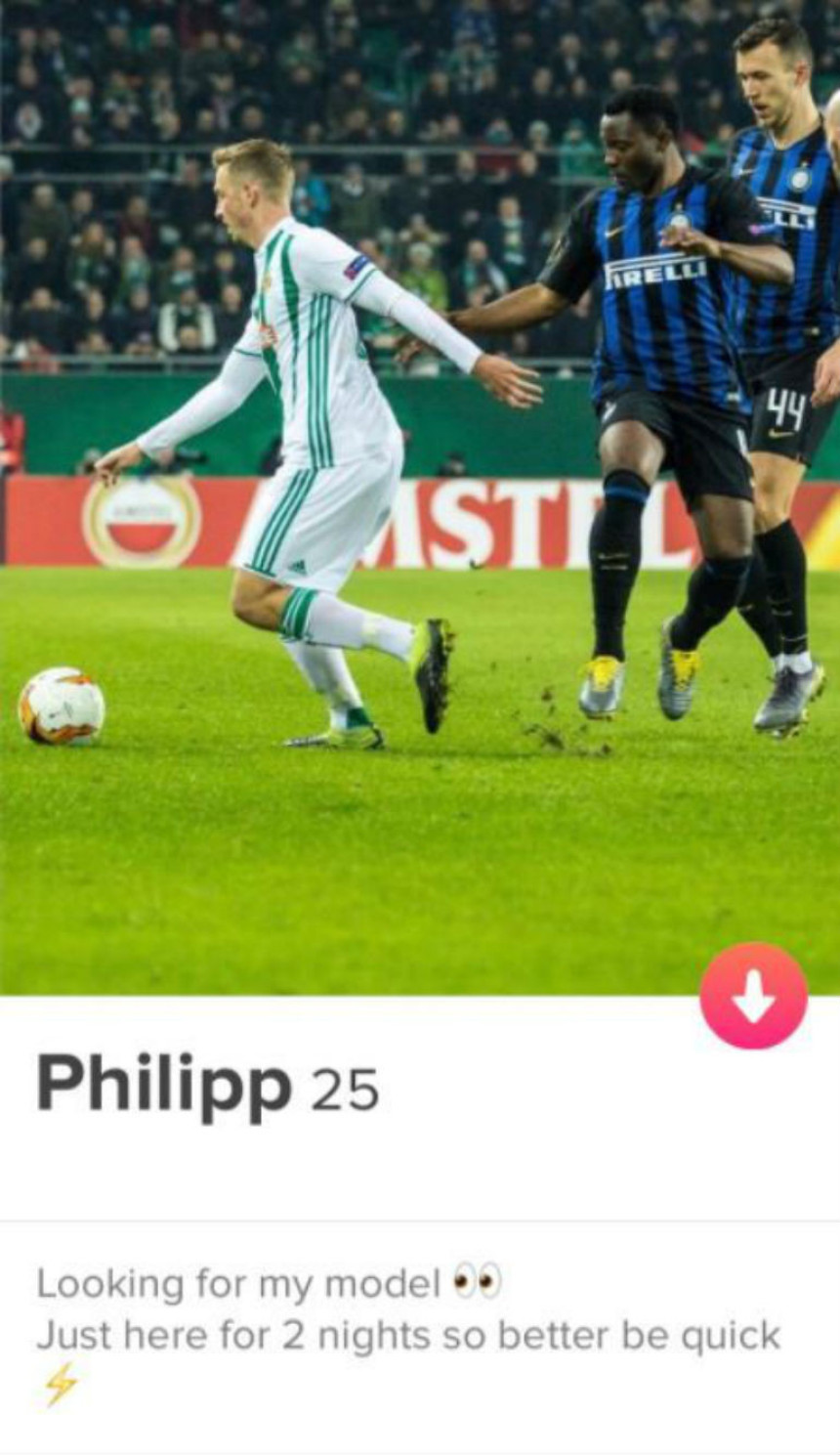The image size is (840, 1455).
Task: Tap Philipp's profile photo
Action: click(x=420, y=489)
